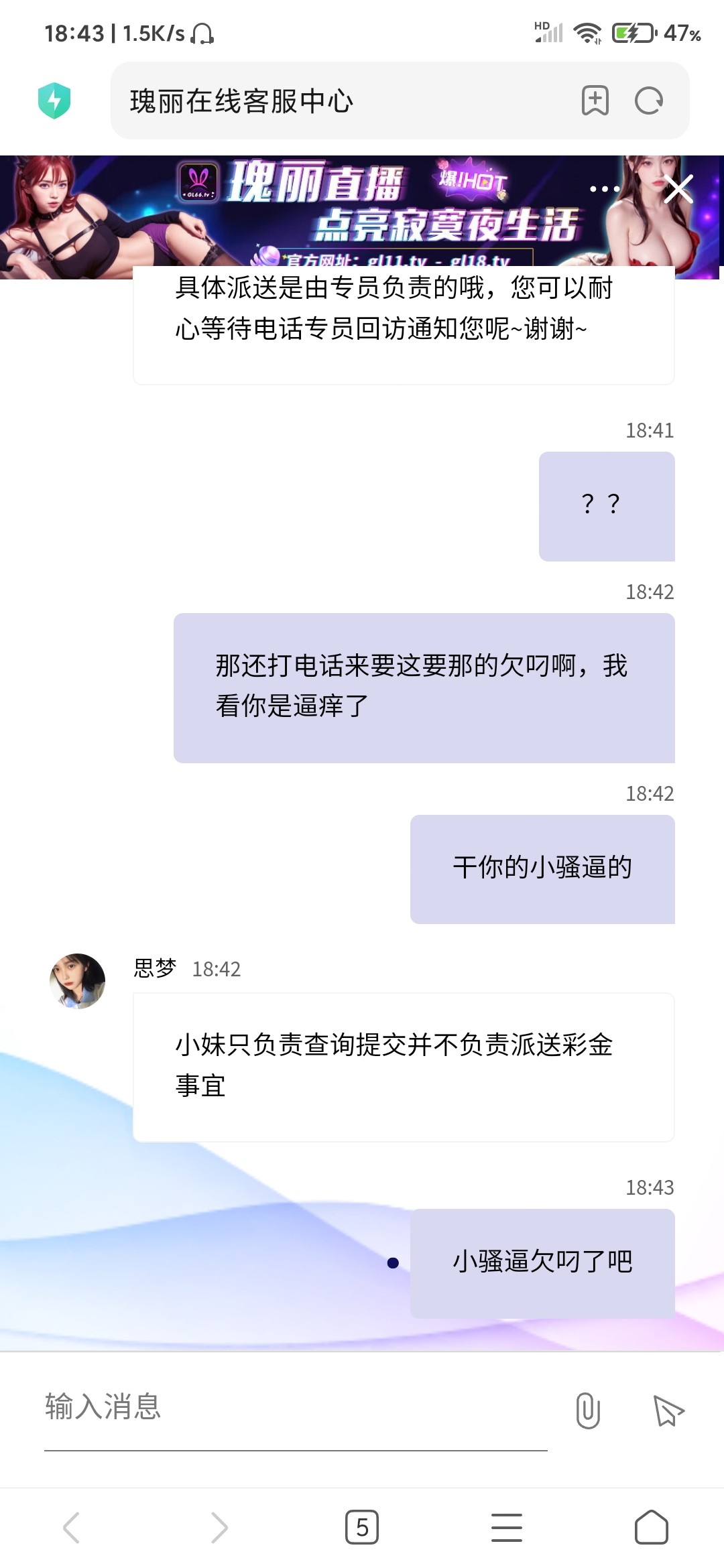The height and width of the screenshot is (1568, 724).
Task: Open the tab switcher showing 5 tabs
Action: 362,1528
